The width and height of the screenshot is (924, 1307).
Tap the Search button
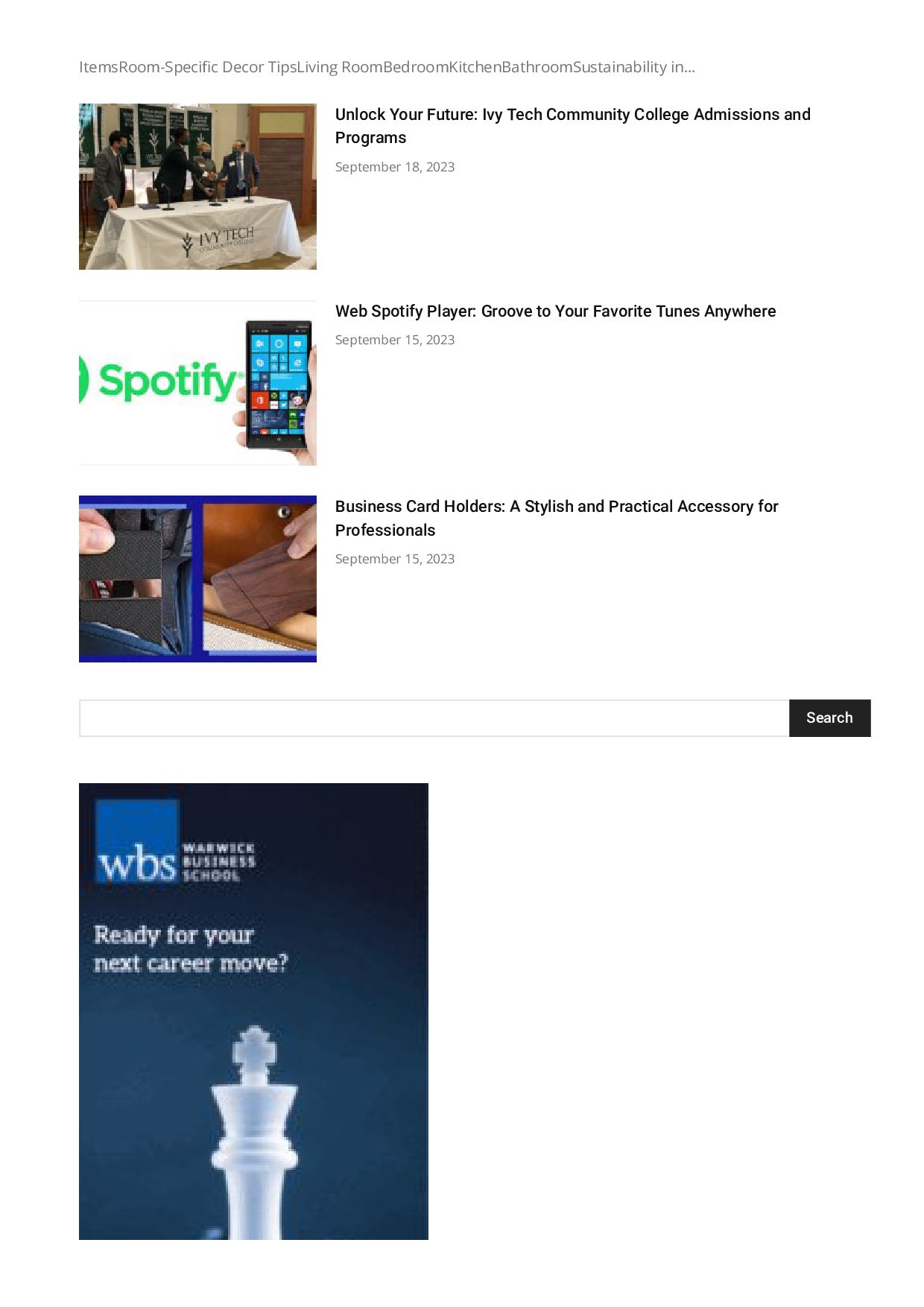click(x=829, y=718)
